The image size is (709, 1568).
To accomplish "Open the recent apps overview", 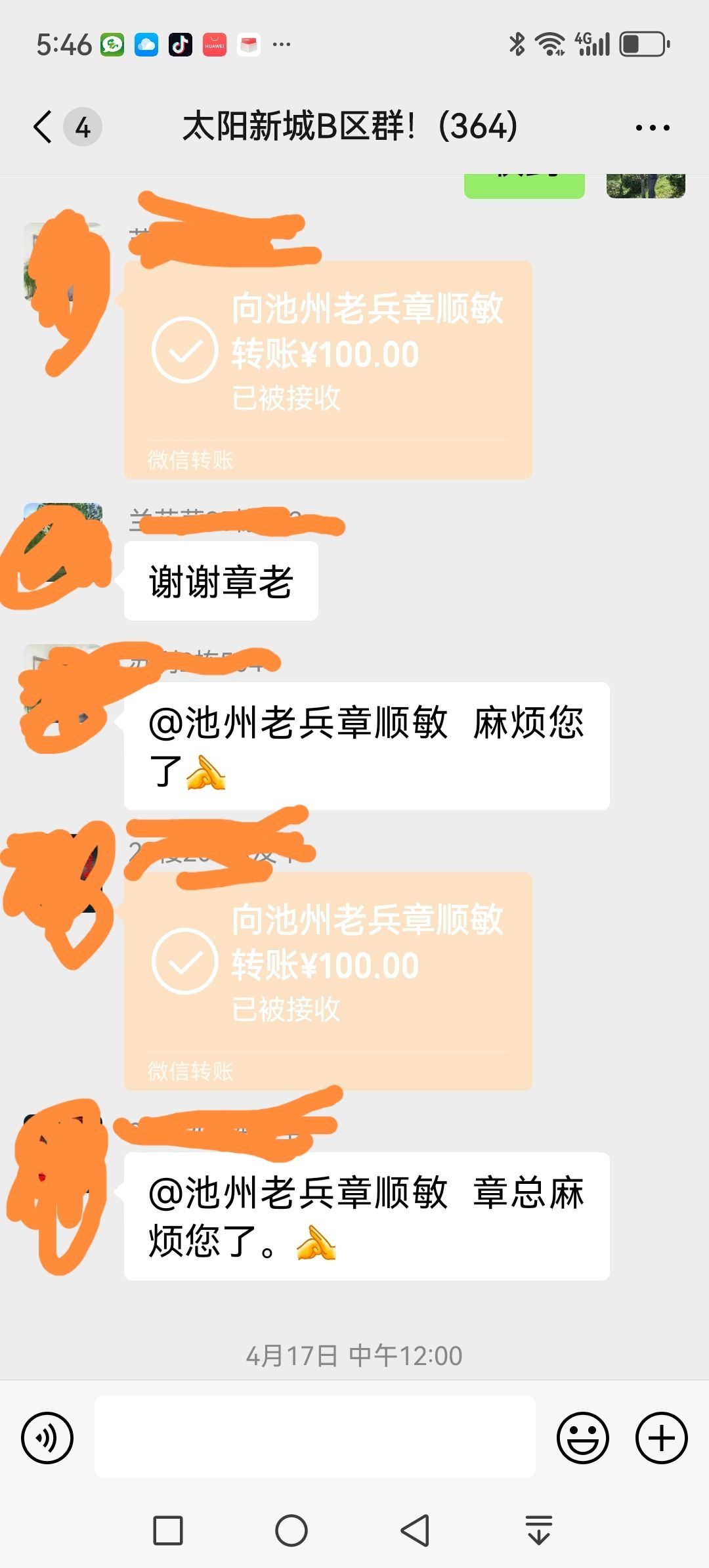I will point(168,1531).
